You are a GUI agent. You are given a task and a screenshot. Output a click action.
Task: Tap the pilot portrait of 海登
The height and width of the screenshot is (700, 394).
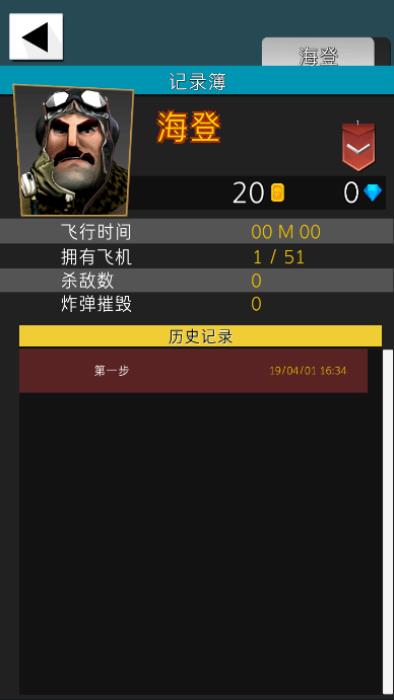click(73, 150)
